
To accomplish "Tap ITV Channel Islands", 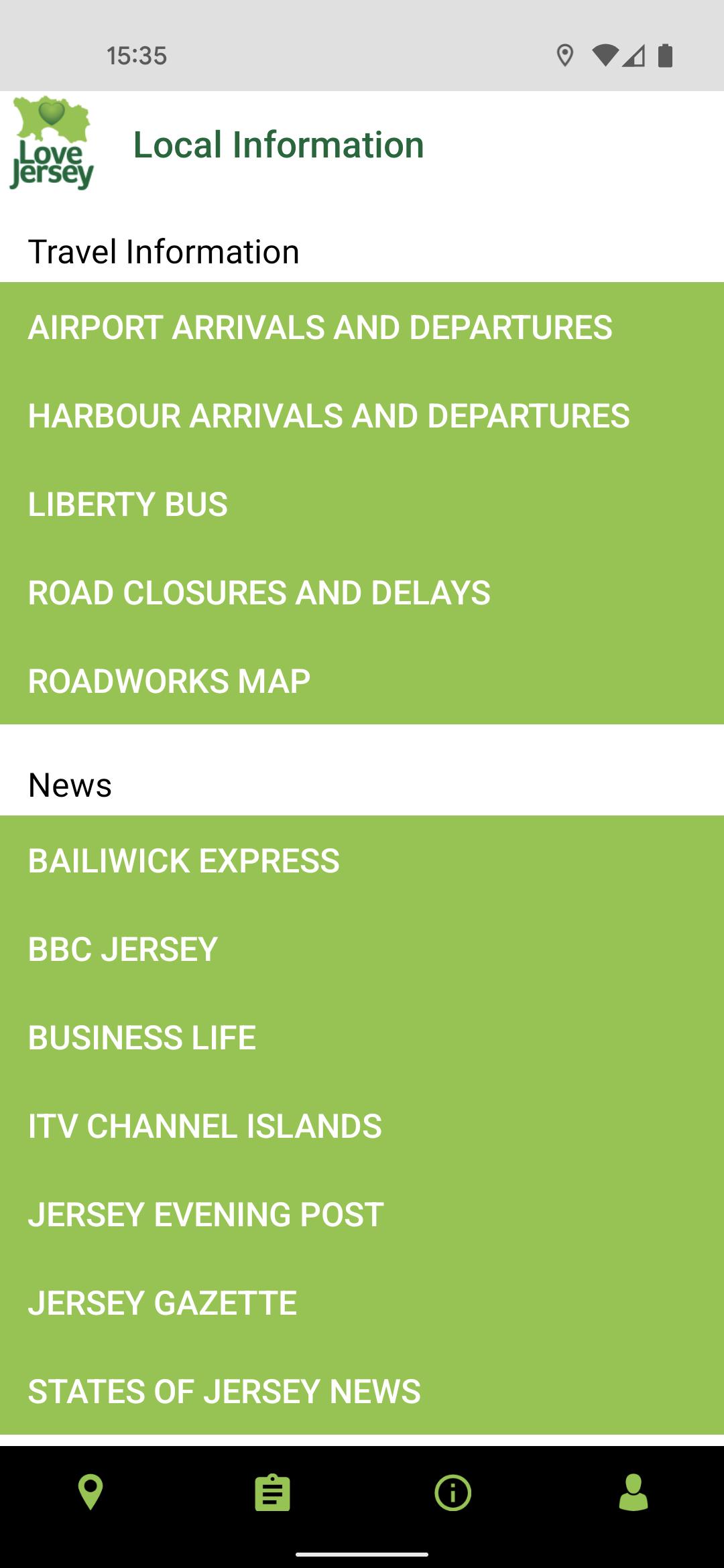I will click(x=362, y=1126).
